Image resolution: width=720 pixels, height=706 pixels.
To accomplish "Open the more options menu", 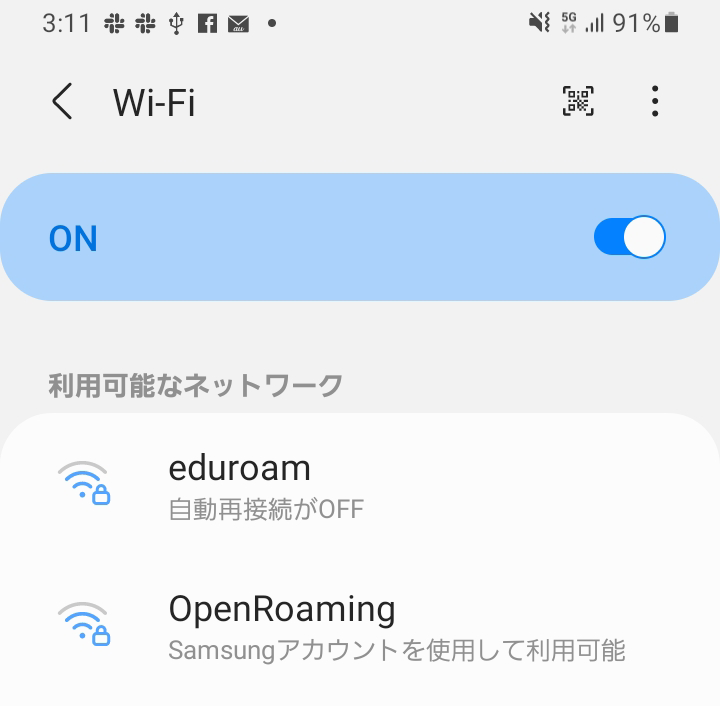I will (655, 101).
